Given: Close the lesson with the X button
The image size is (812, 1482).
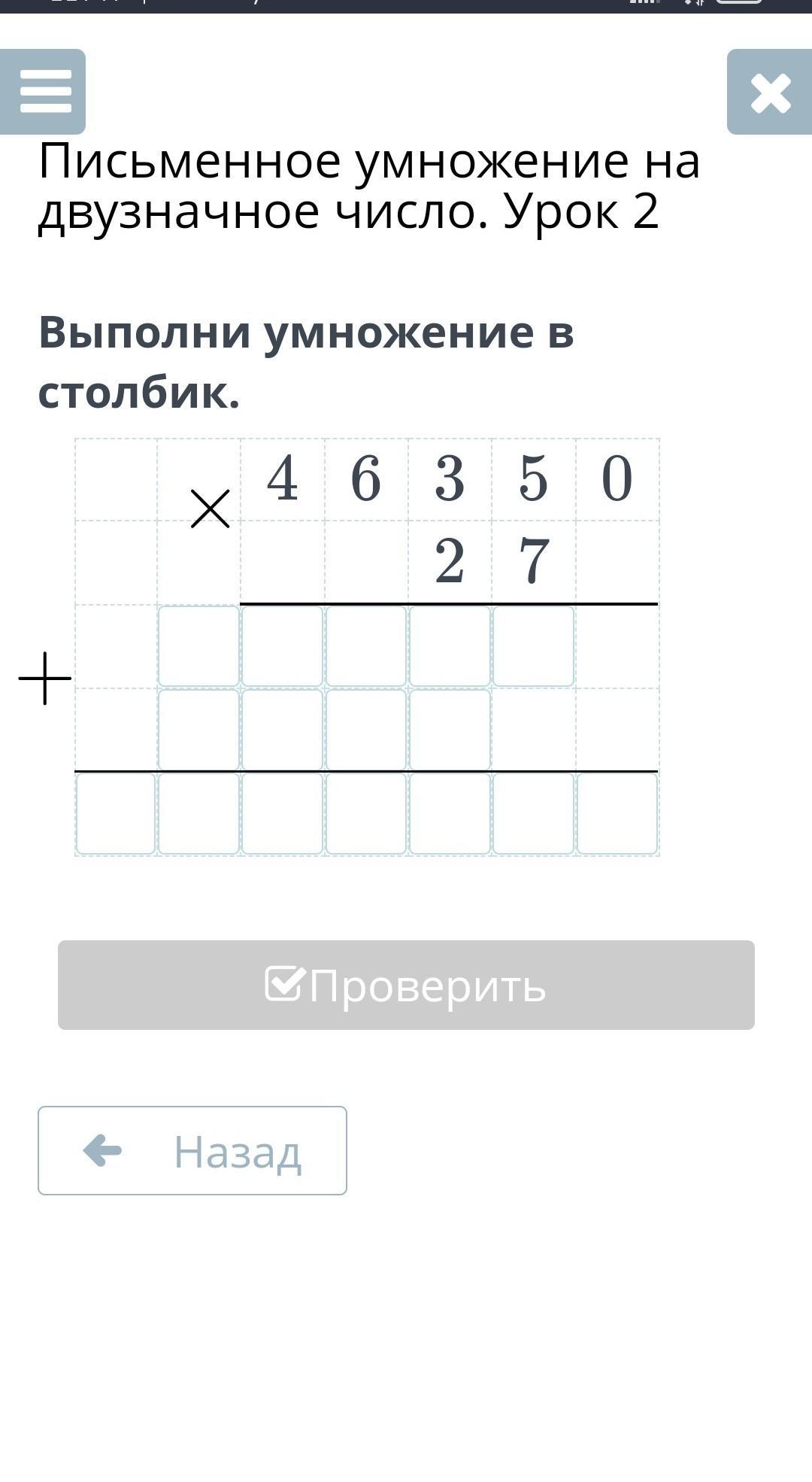Looking at the screenshot, I should (x=770, y=92).
